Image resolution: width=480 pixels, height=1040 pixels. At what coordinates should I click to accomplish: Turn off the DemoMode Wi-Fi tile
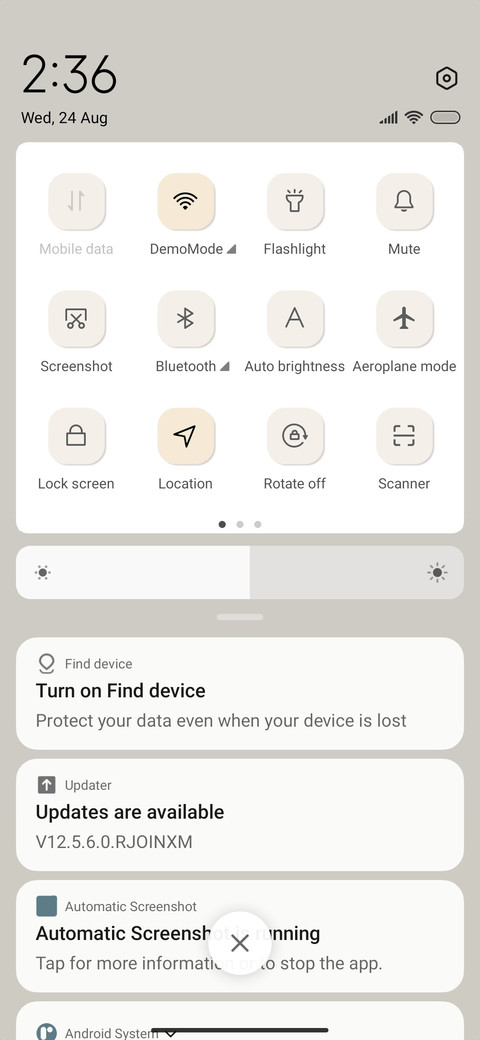click(x=186, y=202)
